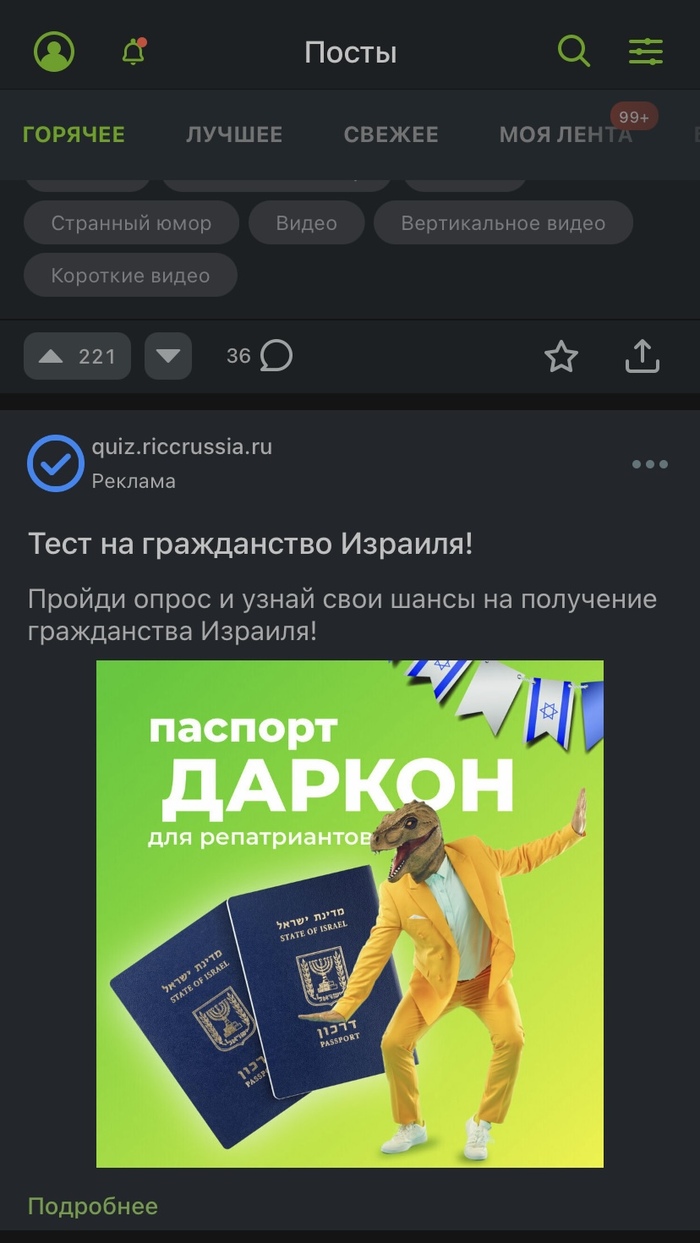
Task: Switch to the Горячее tab
Action: pos(74,135)
